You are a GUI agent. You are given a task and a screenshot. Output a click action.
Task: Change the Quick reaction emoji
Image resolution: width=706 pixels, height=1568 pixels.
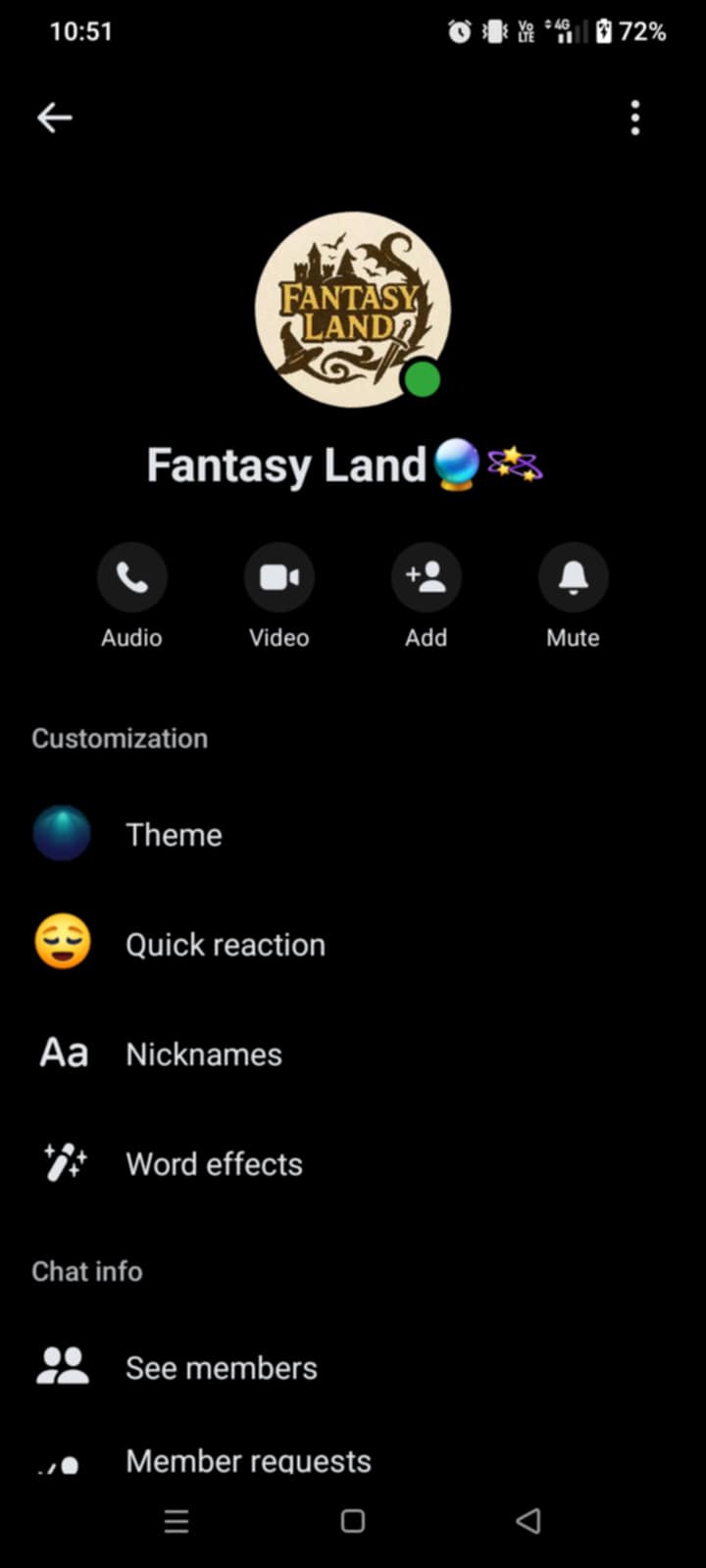(225, 945)
